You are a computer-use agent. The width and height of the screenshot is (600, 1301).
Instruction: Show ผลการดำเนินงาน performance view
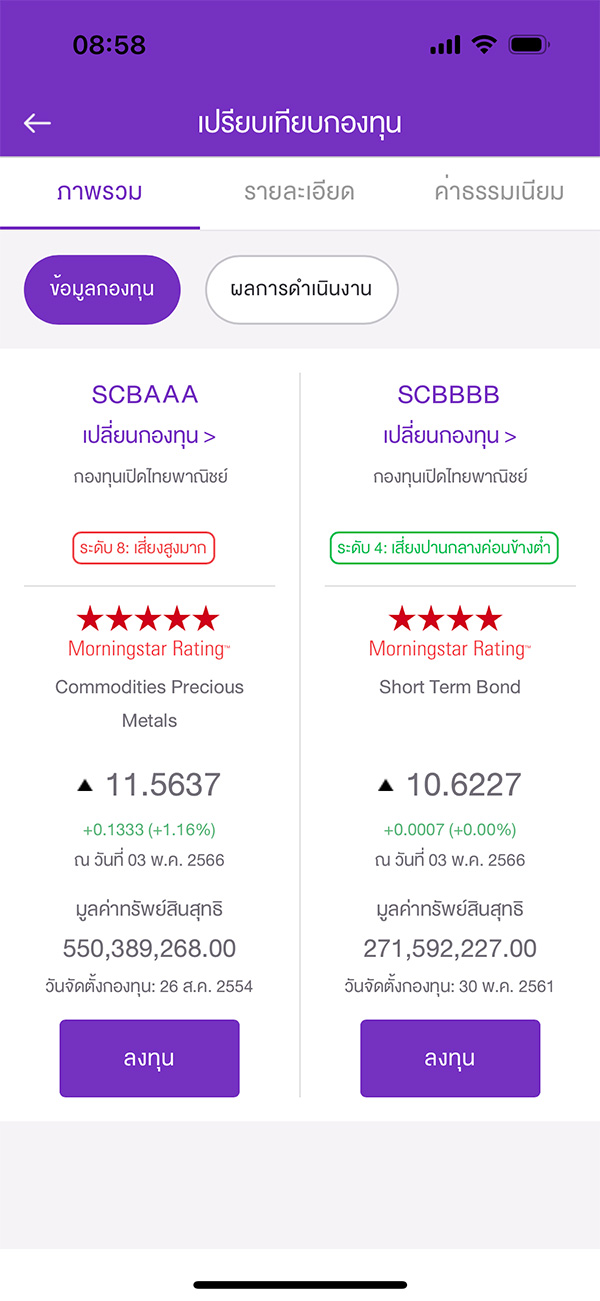pyautogui.click(x=302, y=290)
